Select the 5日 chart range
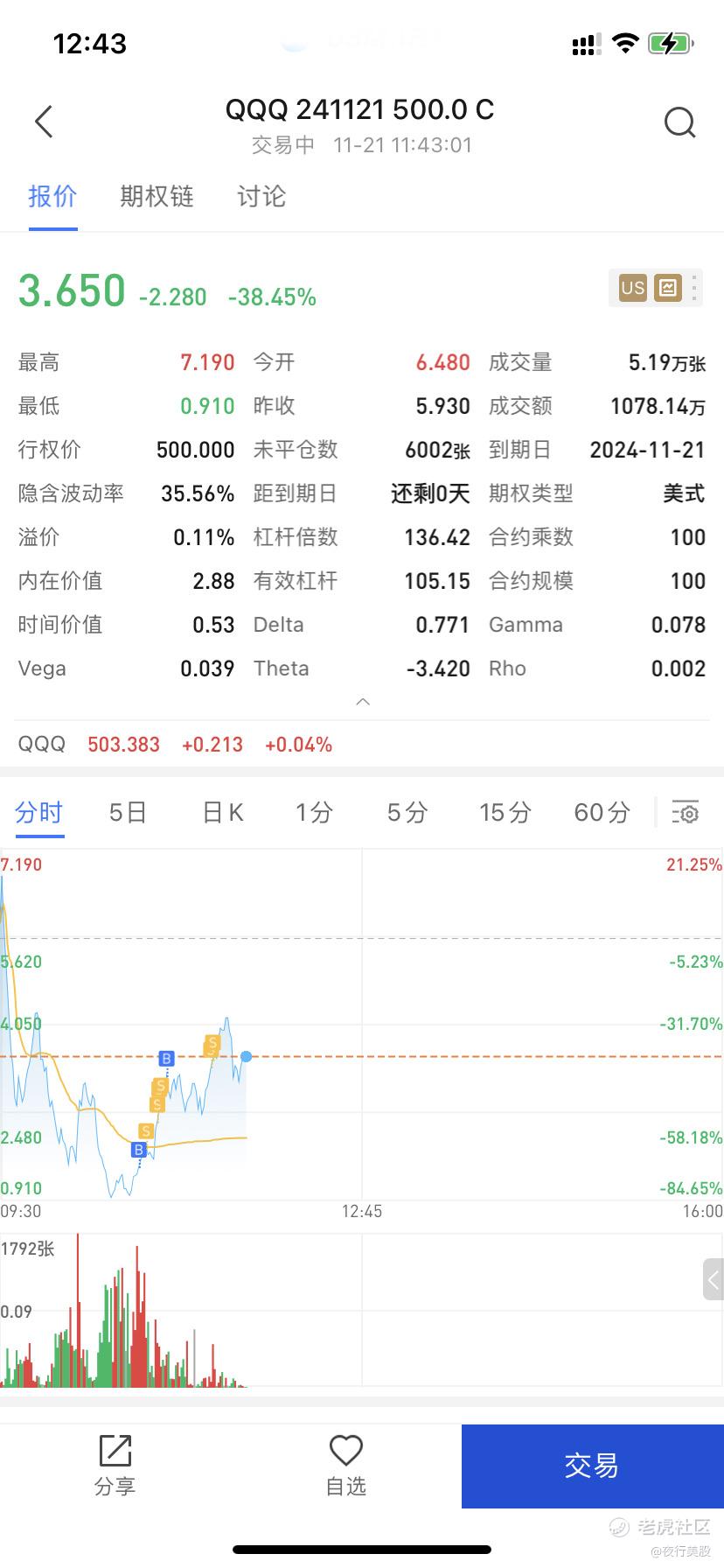 [128, 812]
